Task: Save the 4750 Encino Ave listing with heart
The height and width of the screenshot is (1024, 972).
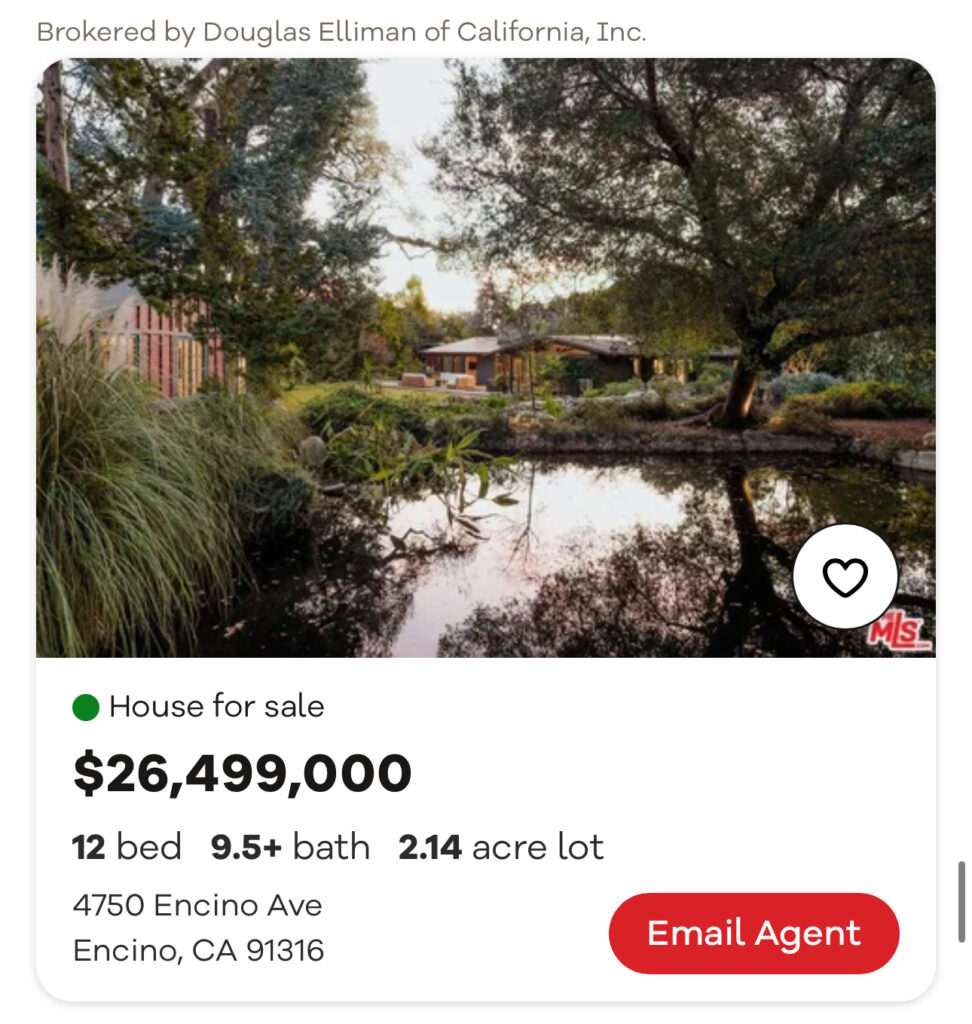Action: pos(845,577)
